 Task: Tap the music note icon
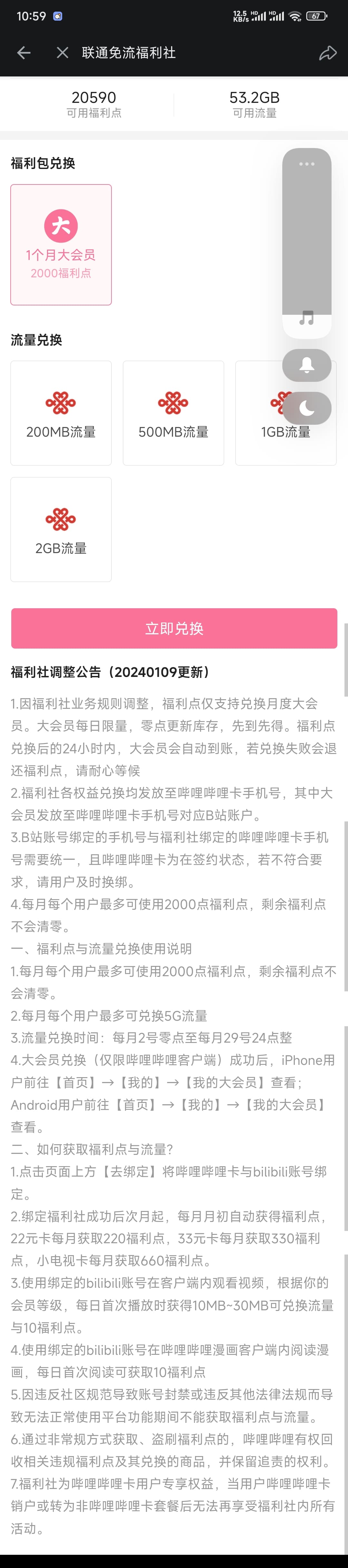click(307, 318)
